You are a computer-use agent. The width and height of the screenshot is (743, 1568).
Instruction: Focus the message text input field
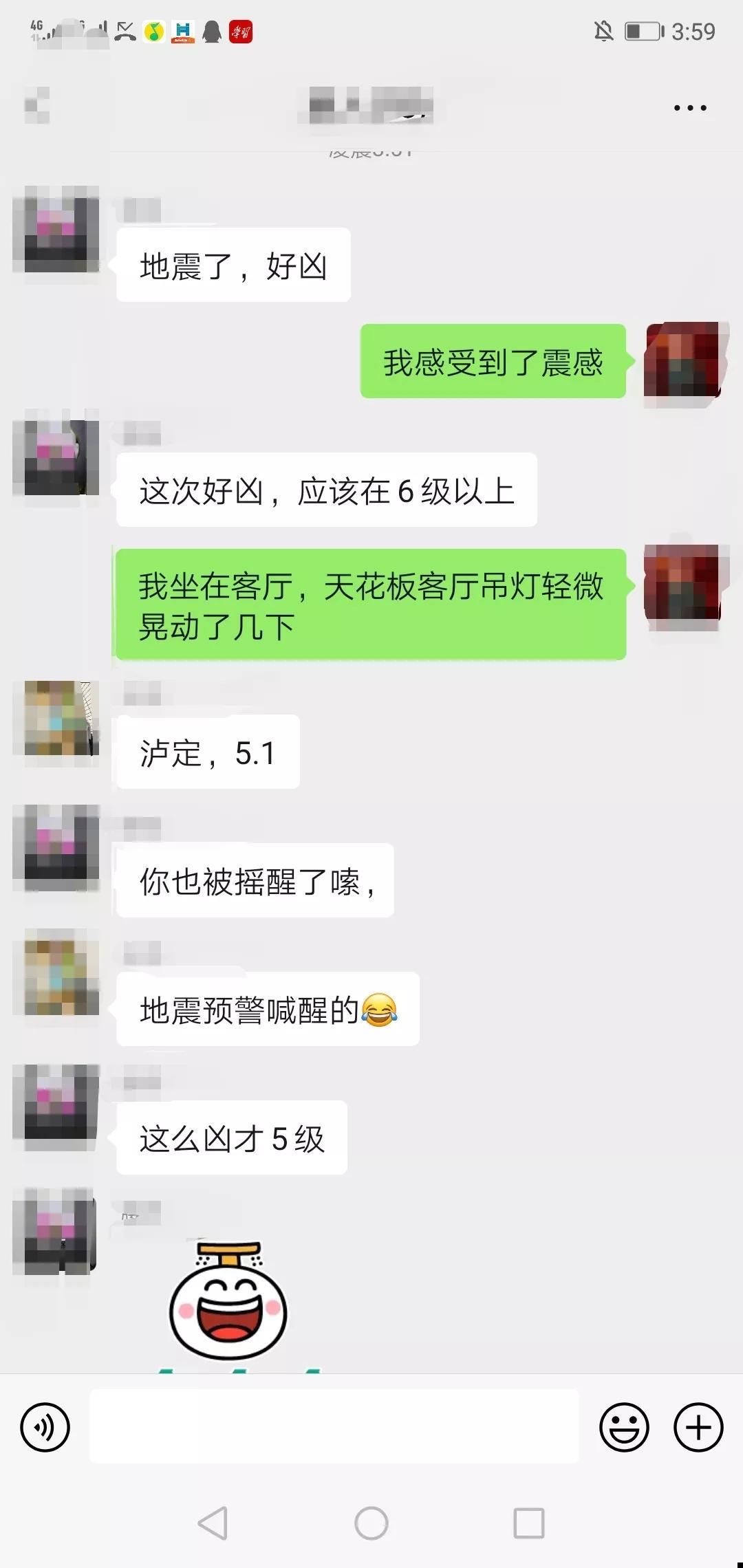pos(334,1426)
